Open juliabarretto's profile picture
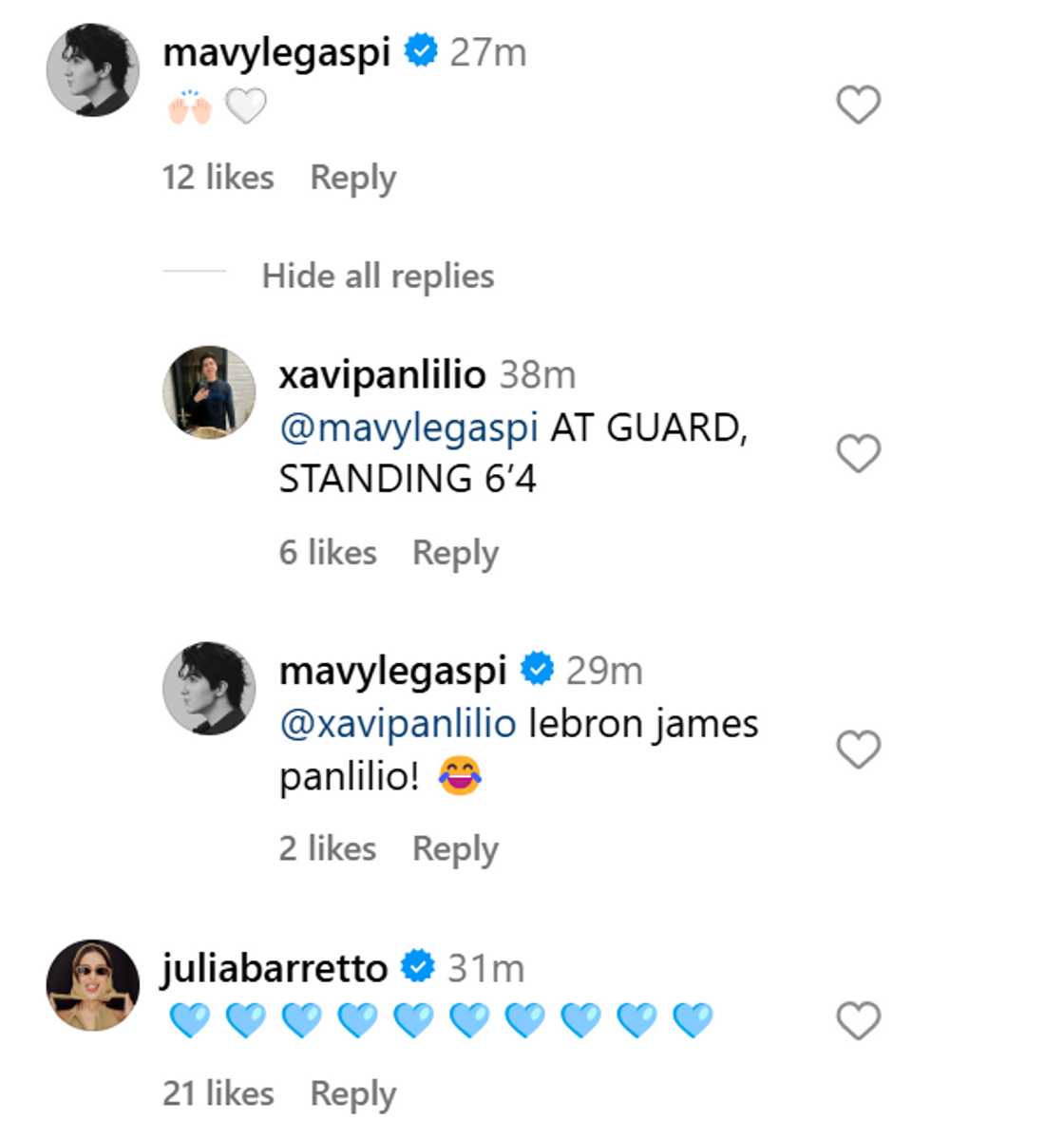Viewport: 1064px width, 1140px height. tap(92, 985)
